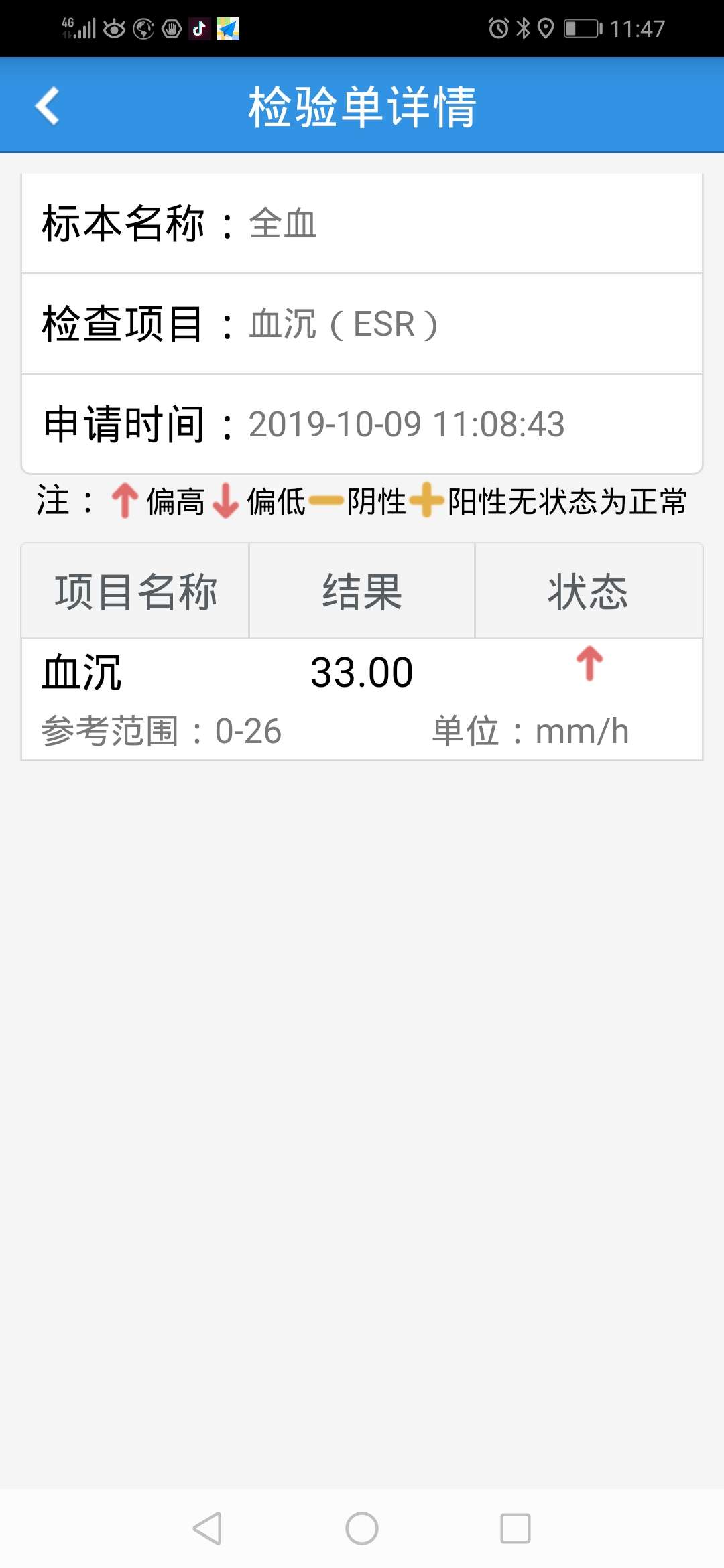Click the TikTok notification icon

(x=198, y=28)
